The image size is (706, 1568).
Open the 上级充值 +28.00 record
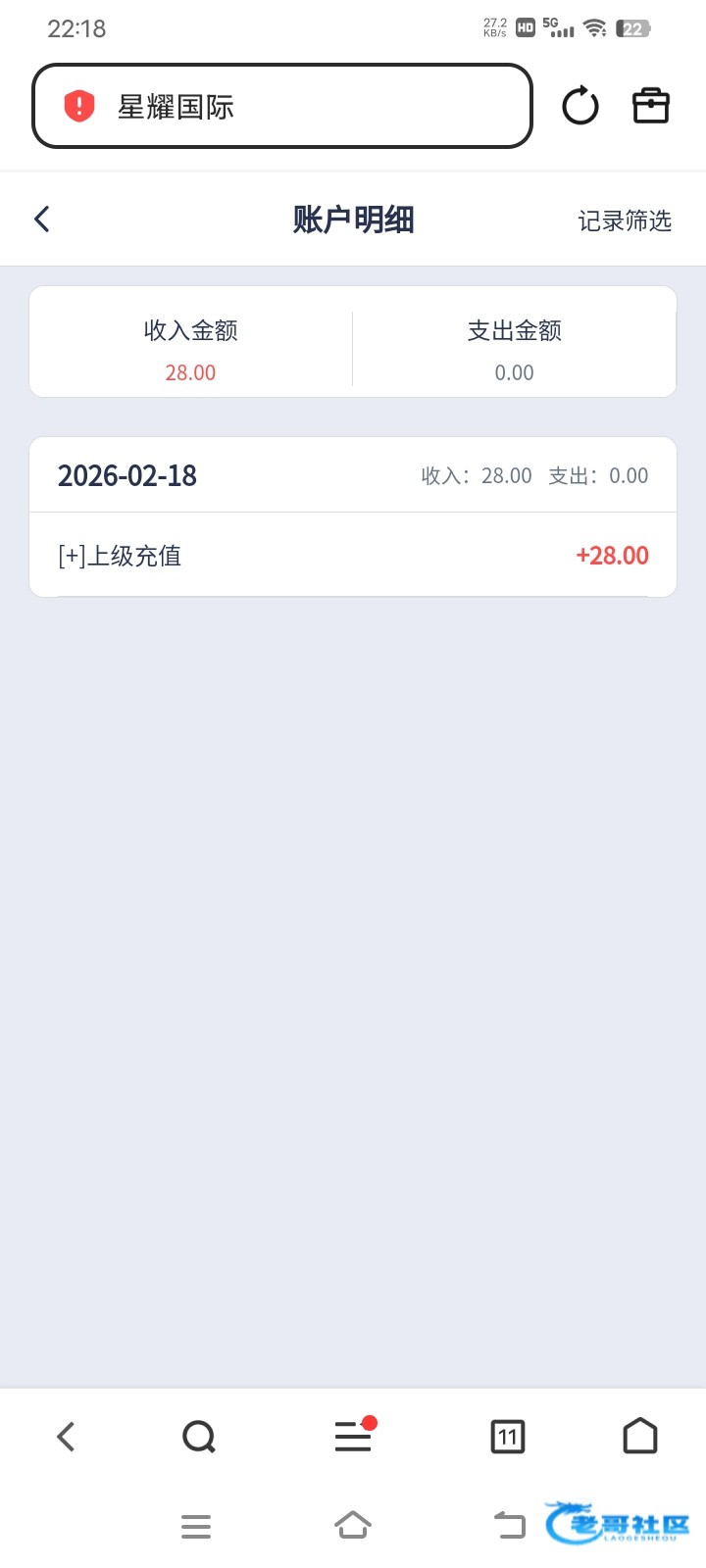point(353,556)
